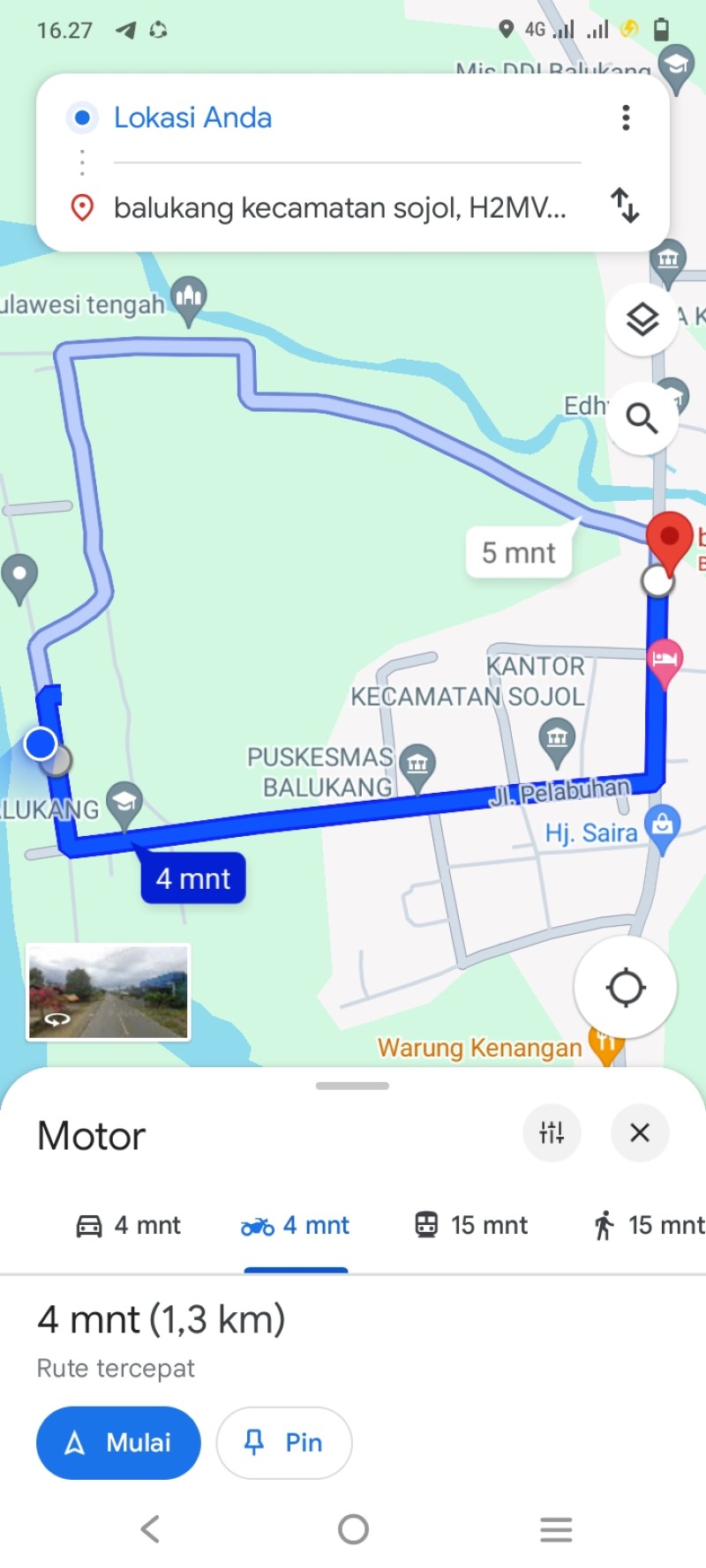
Task: Select the motorcycle travel mode
Action: pos(296,1226)
